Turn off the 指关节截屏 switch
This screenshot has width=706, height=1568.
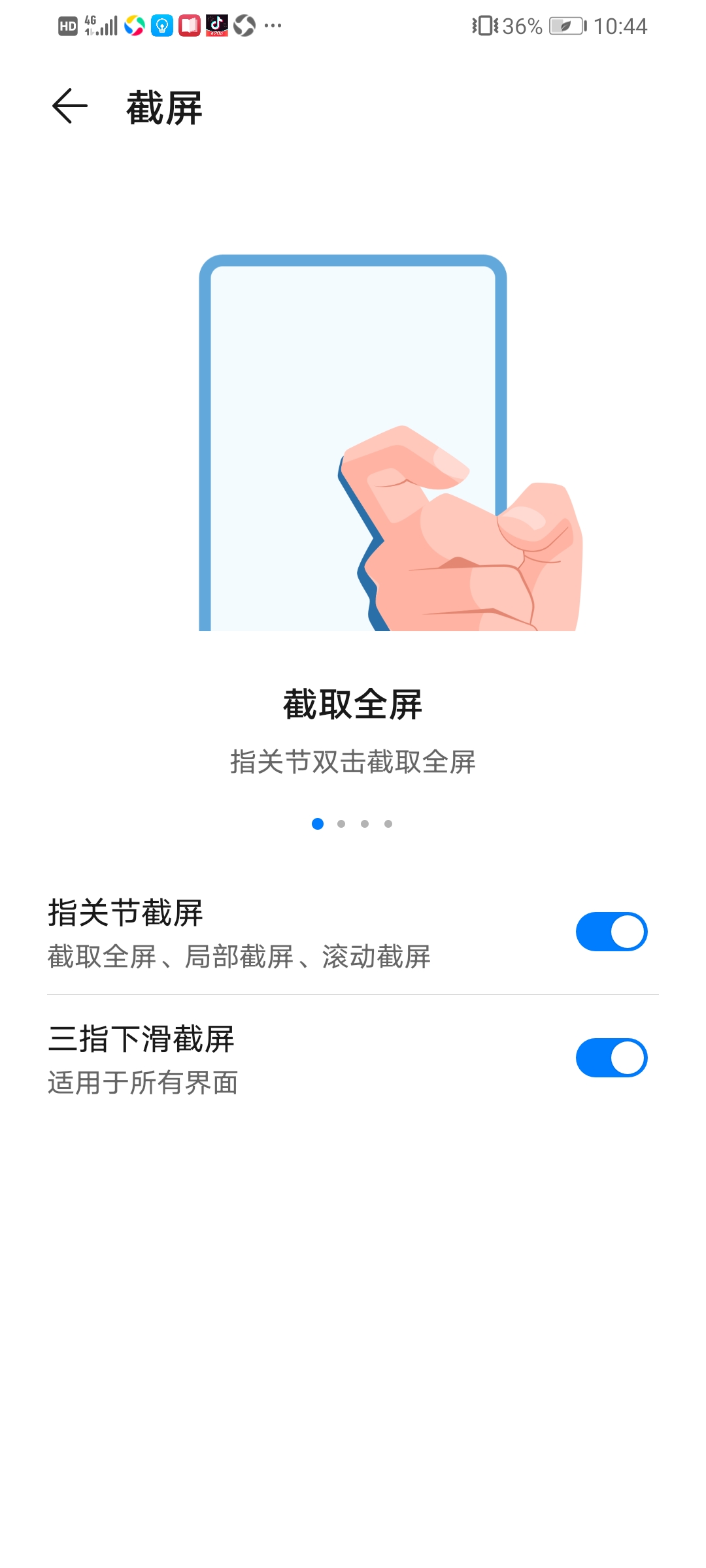click(611, 932)
